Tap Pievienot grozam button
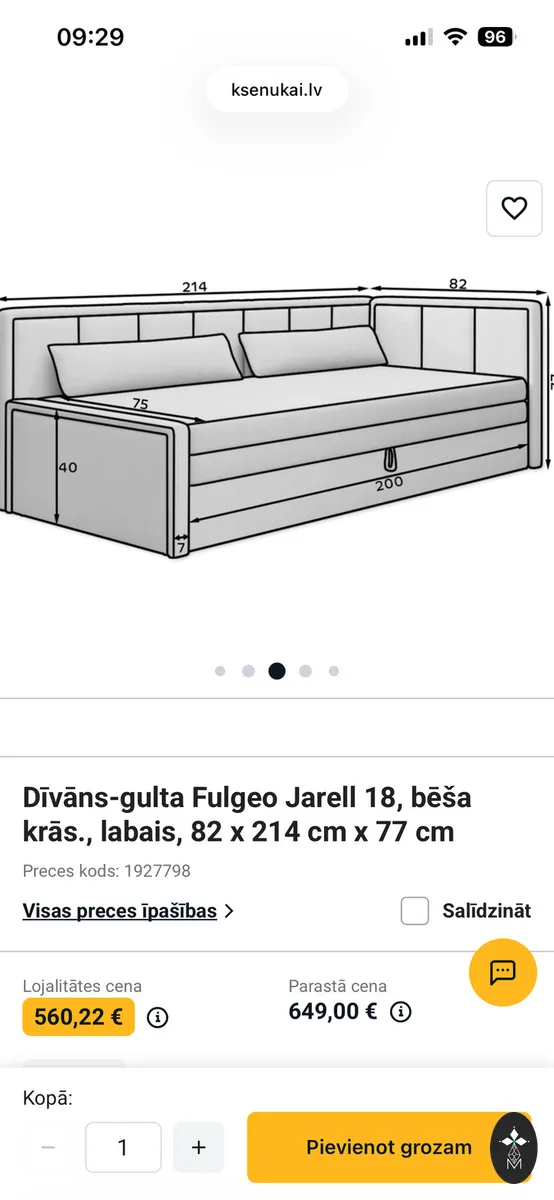The width and height of the screenshot is (554, 1200). tap(389, 1147)
